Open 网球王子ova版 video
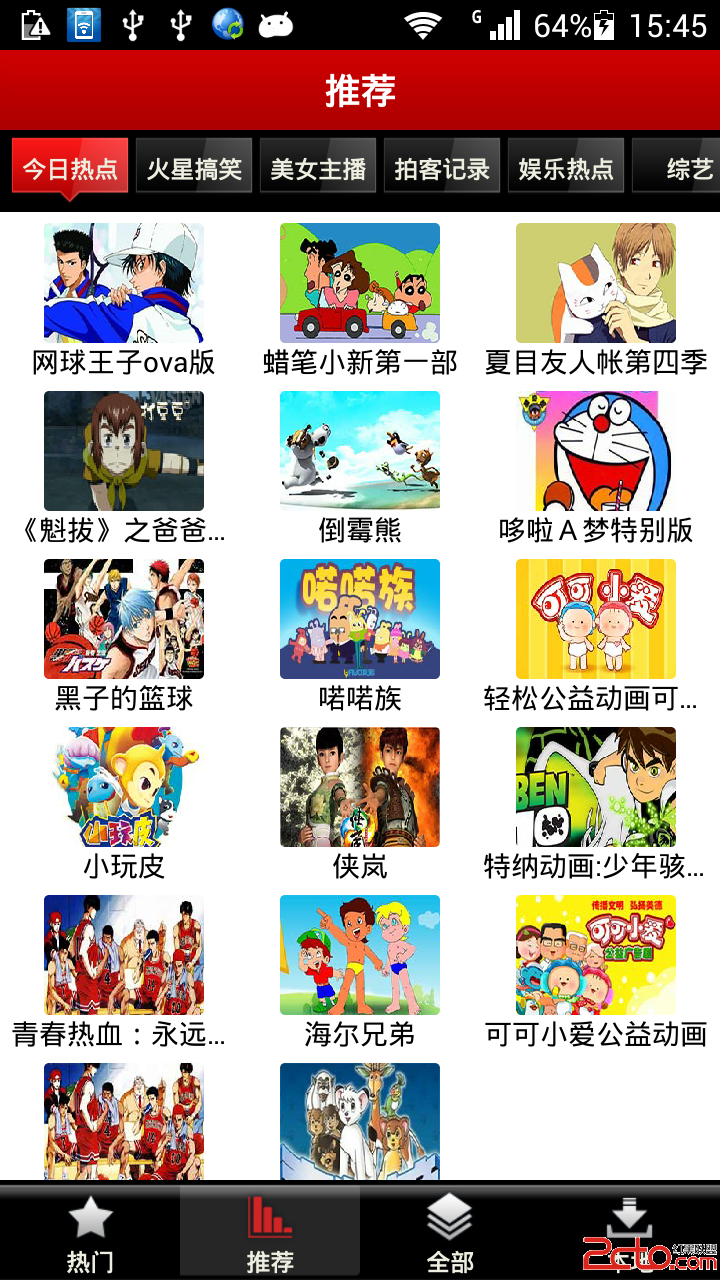This screenshot has width=720, height=1280. 124,284
